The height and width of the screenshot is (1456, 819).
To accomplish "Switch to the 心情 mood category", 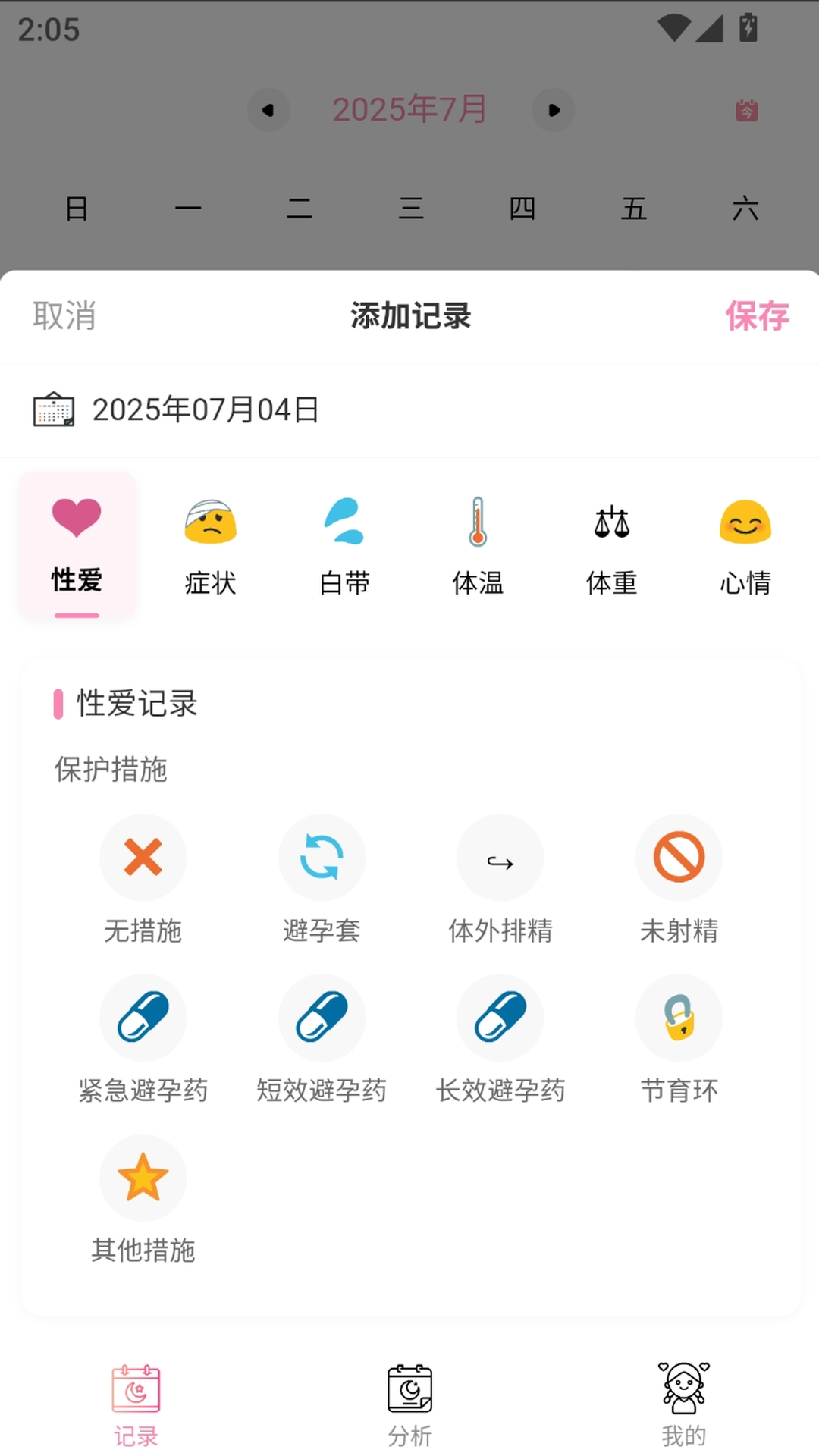I will pos(745,542).
